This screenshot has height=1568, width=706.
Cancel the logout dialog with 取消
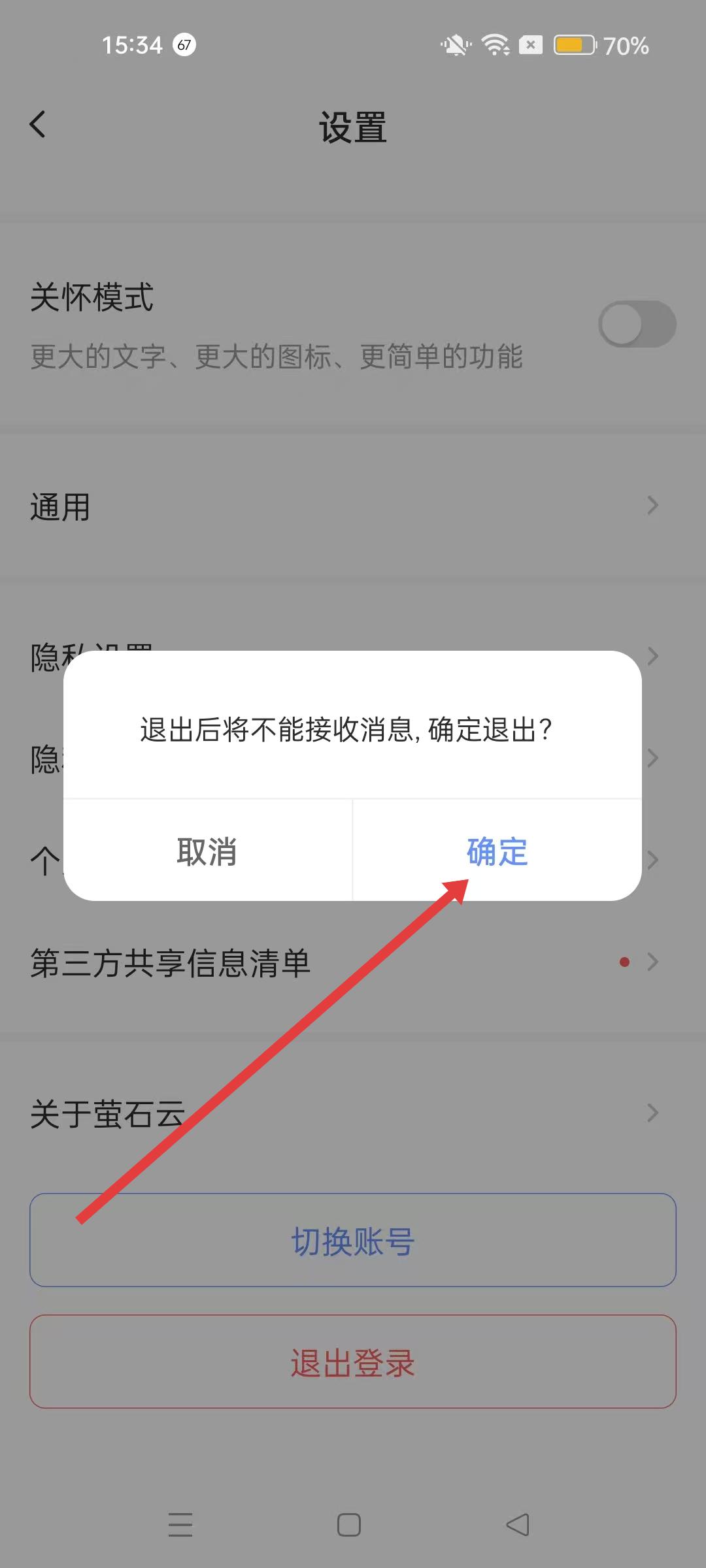pos(207,851)
